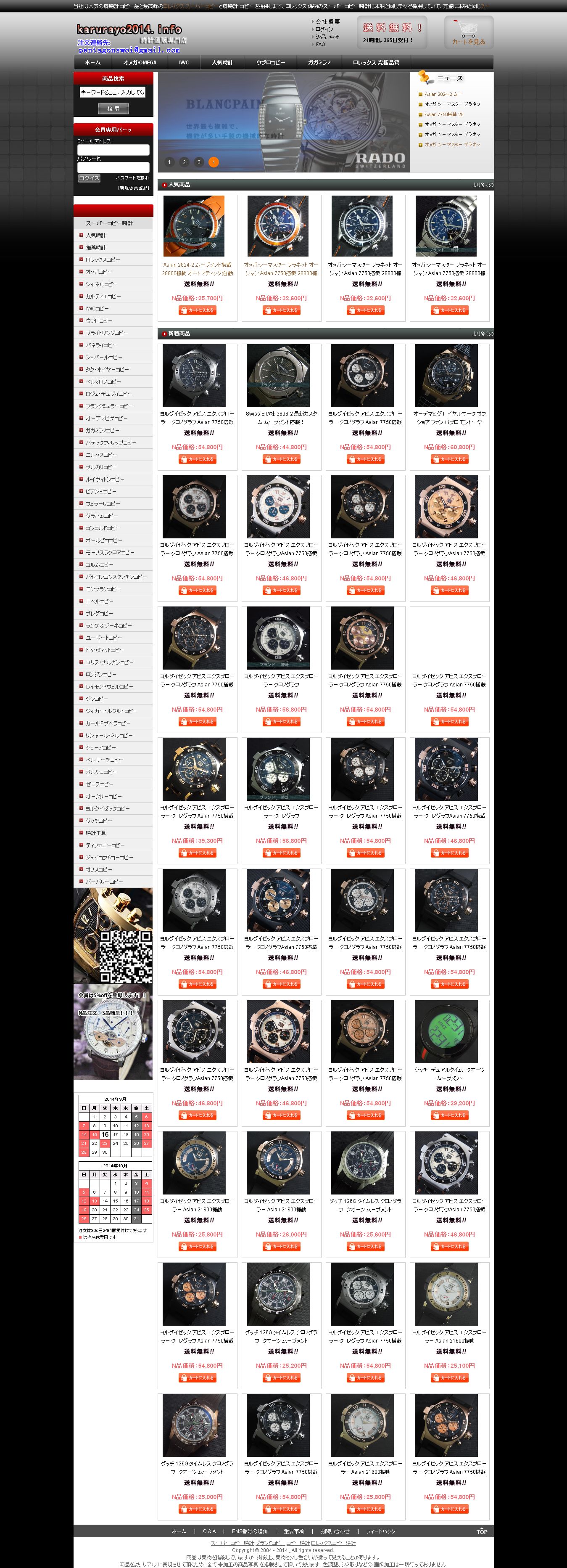The width and height of the screenshot is (567, 1568).
Task: Go to the ホーム tab in top navigation
Action: click(93, 63)
